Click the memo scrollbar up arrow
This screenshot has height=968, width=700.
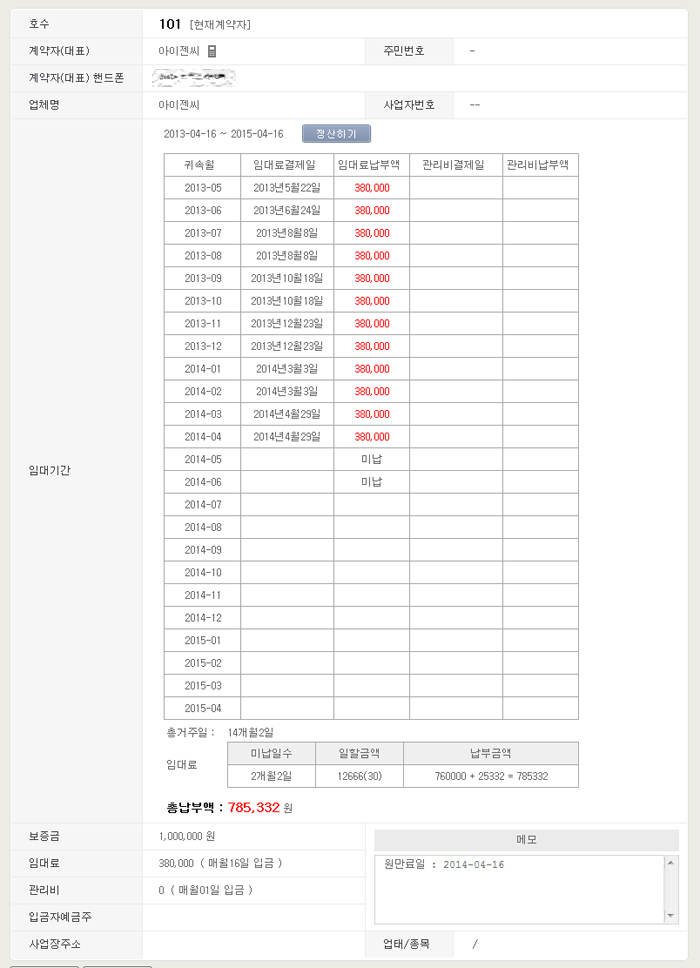point(670,862)
